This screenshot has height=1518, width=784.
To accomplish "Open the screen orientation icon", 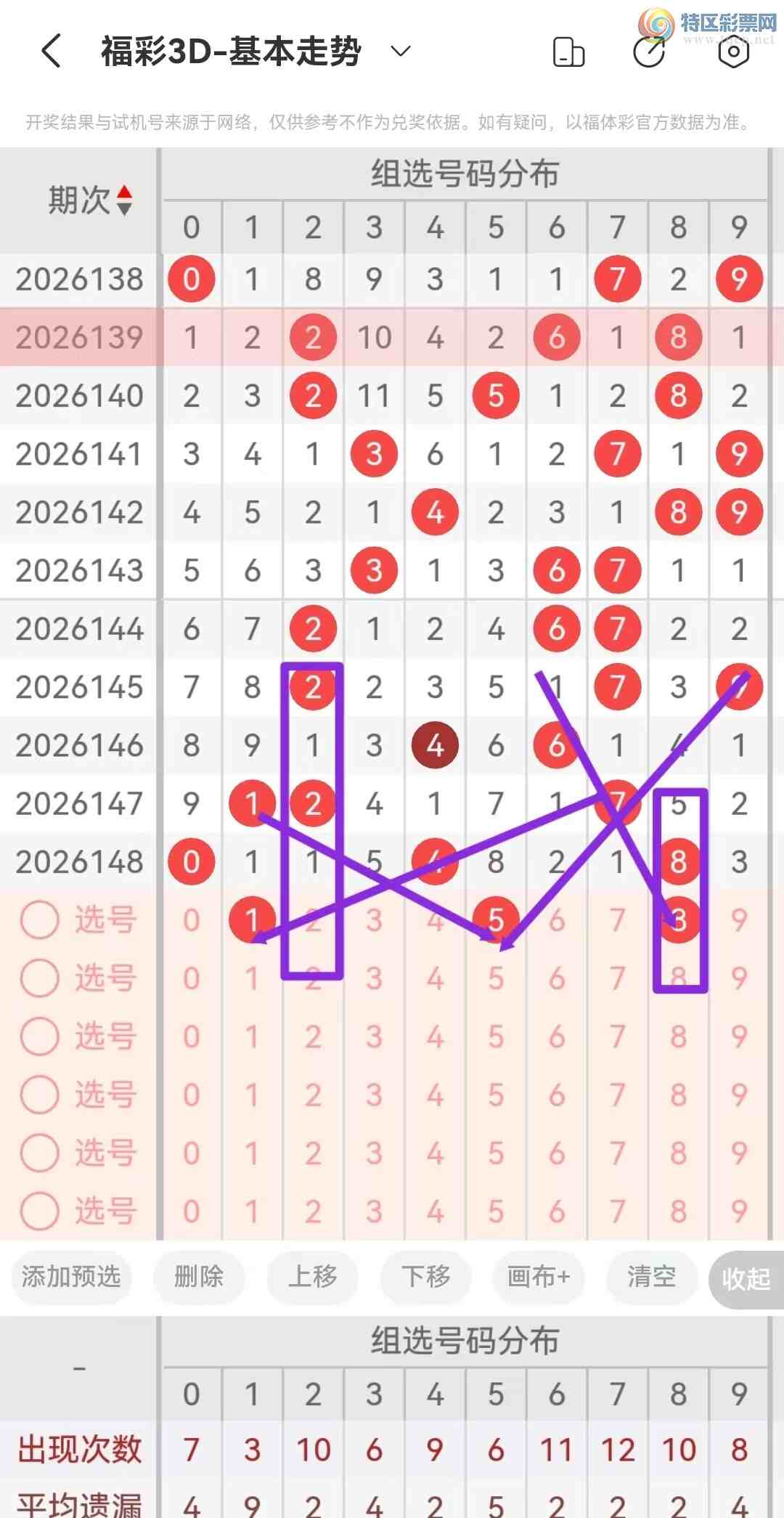I will tap(568, 52).
